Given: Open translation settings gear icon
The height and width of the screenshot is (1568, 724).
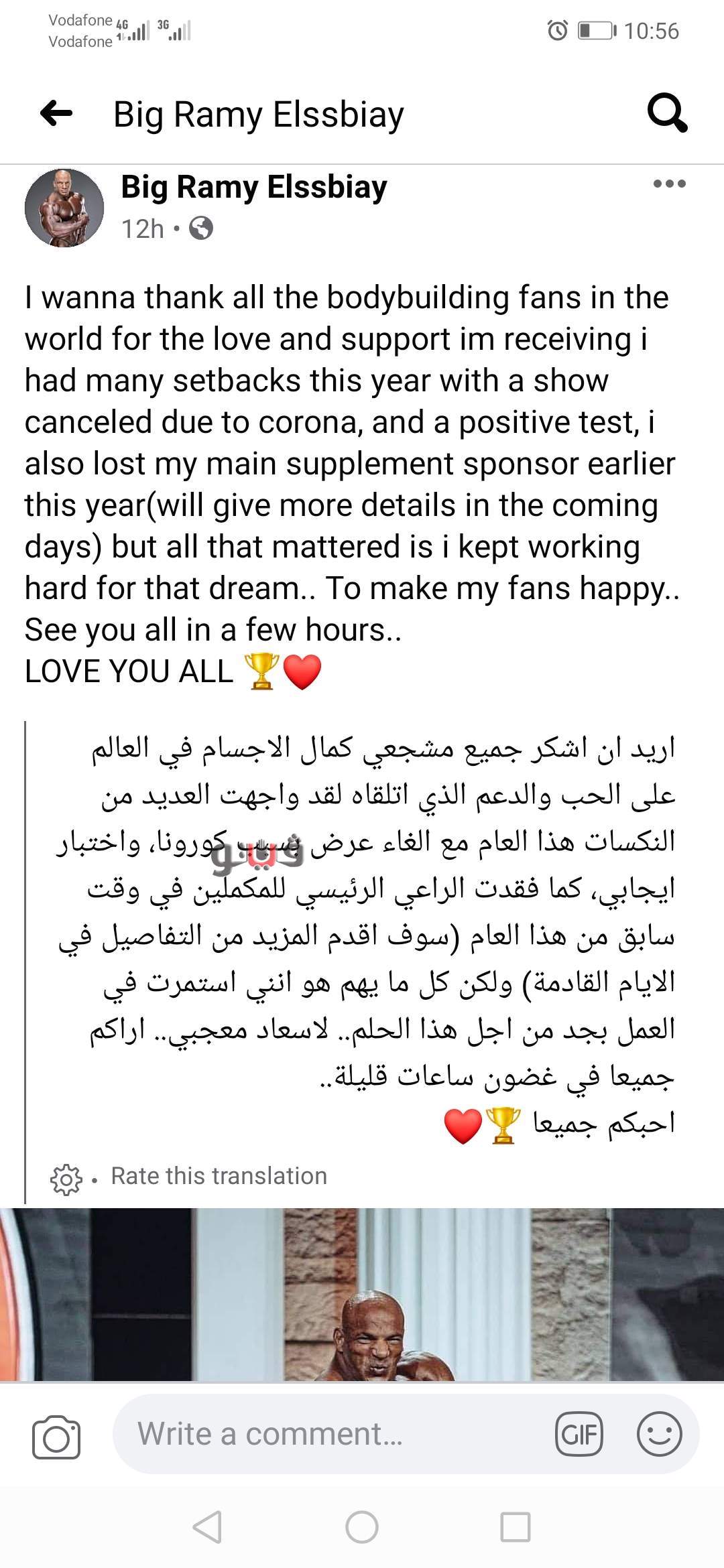Looking at the screenshot, I should [x=66, y=1177].
